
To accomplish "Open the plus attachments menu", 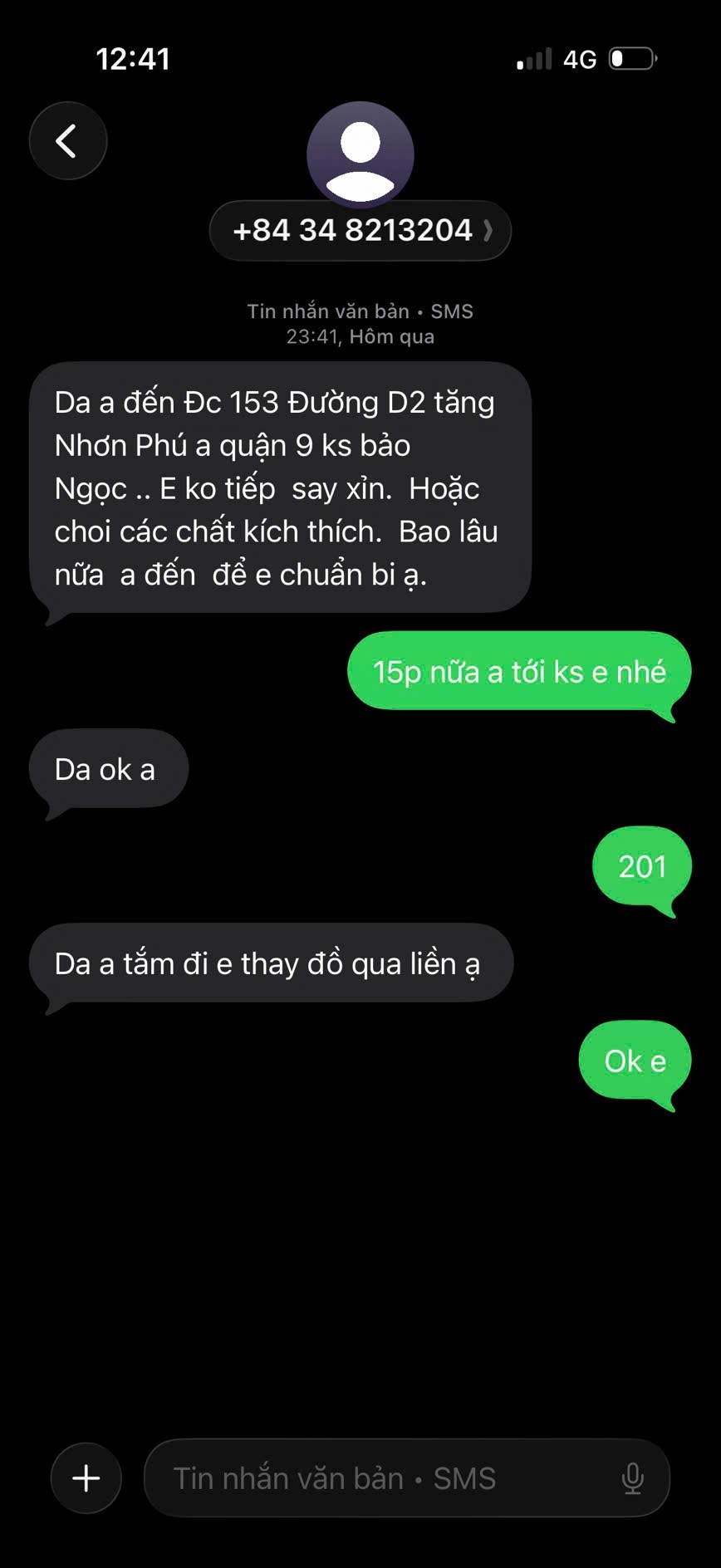I will coord(86,1477).
